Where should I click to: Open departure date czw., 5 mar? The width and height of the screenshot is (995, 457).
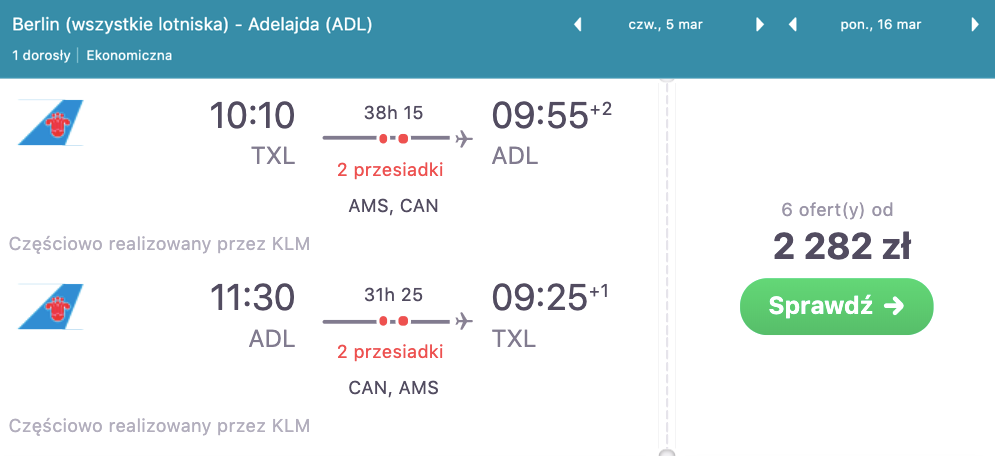[x=668, y=25]
